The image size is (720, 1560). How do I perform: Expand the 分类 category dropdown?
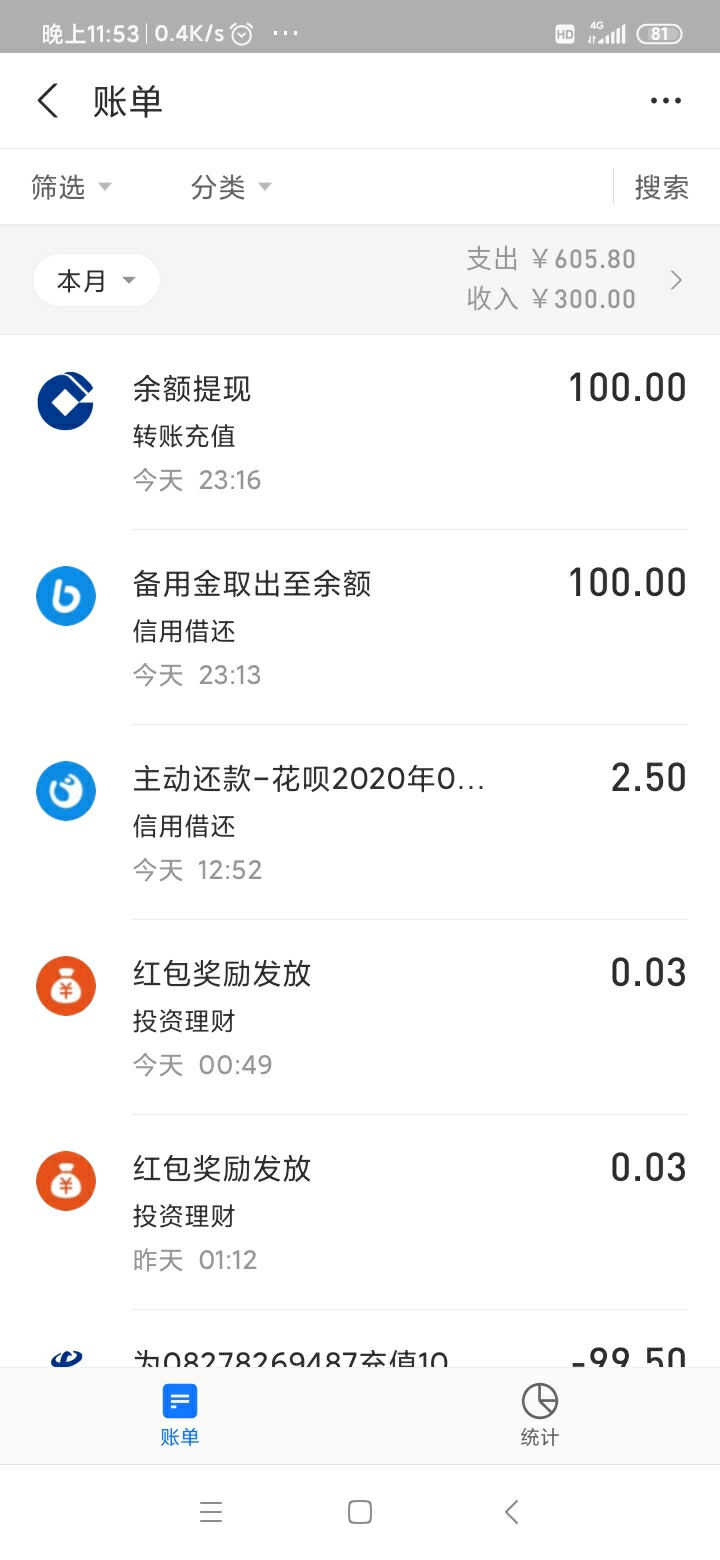(231, 187)
